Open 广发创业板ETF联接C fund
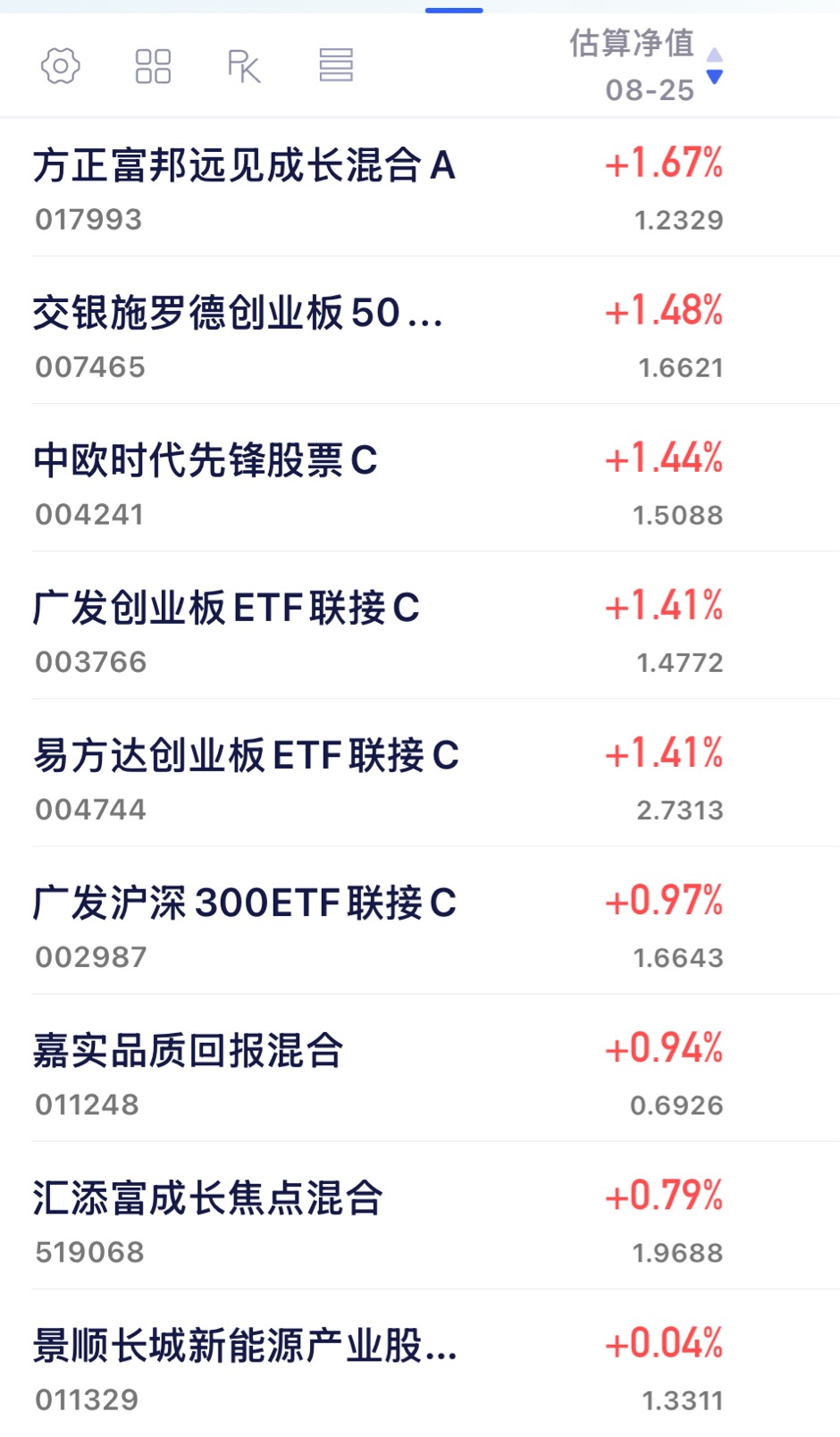Image resolution: width=840 pixels, height=1437 pixels. (x=420, y=626)
